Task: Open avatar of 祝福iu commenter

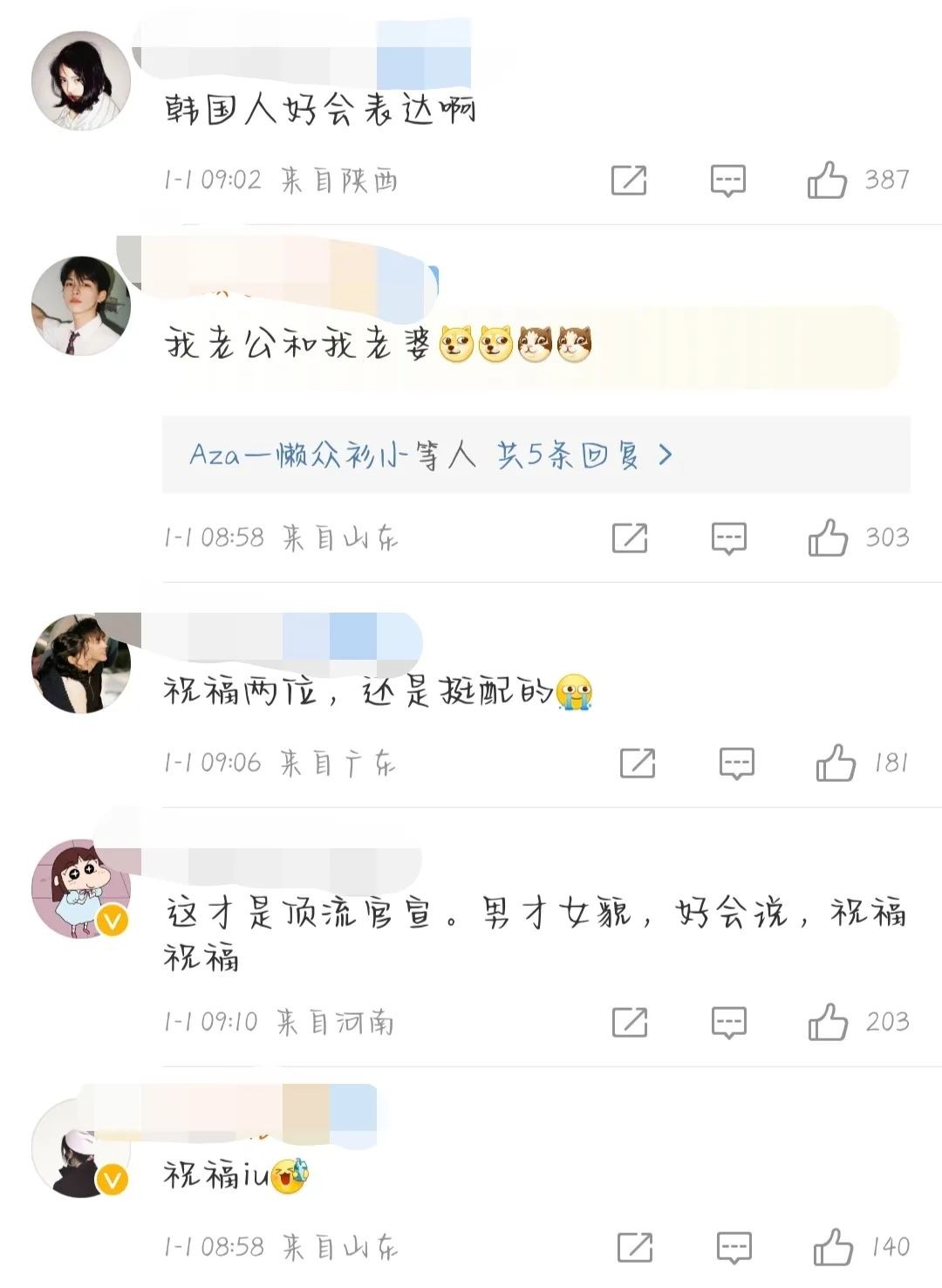Action: pyautogui.click(x=81, y=1149)
